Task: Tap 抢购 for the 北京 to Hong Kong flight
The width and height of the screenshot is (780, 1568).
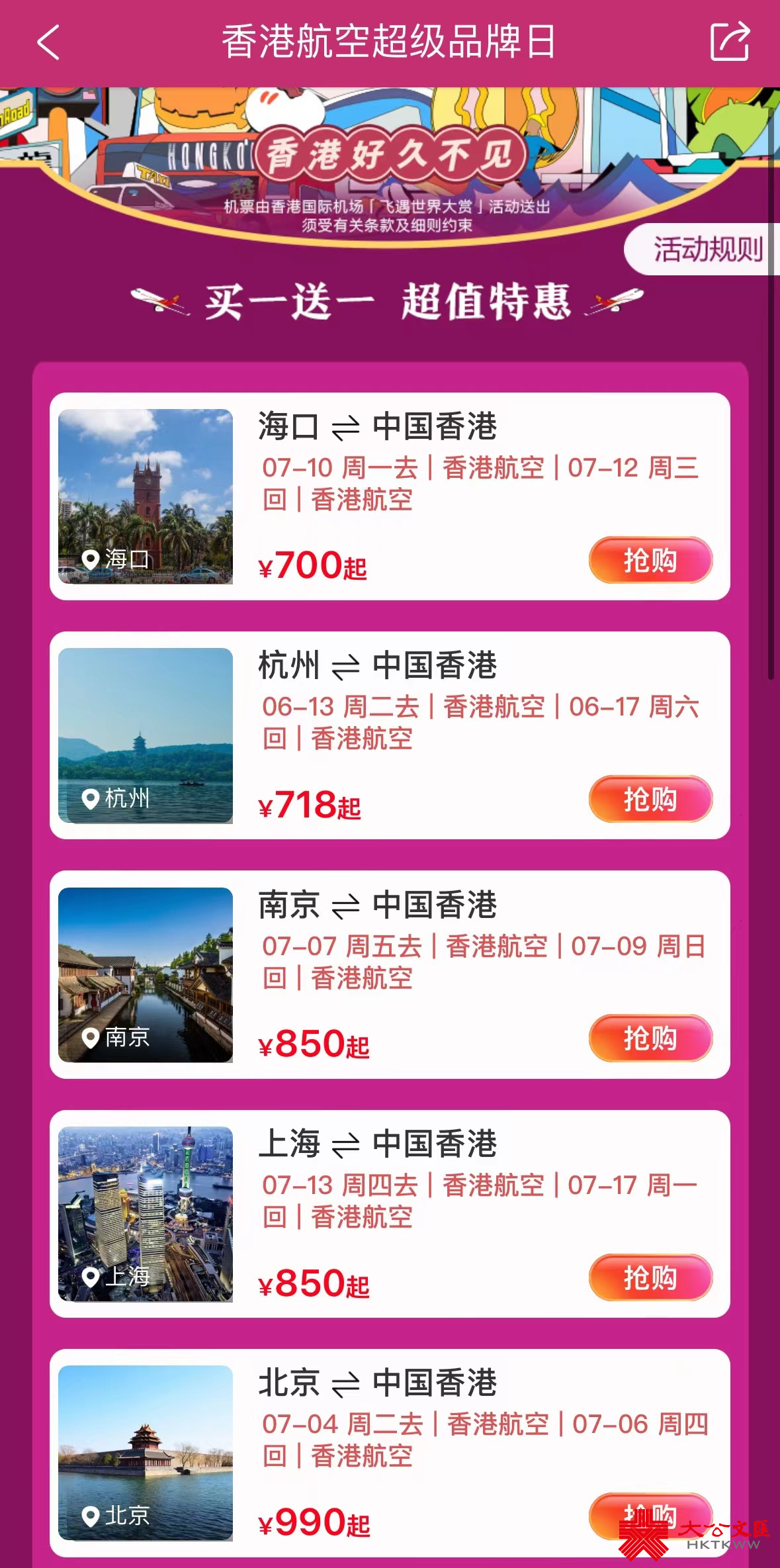Action: tap(650, 1512)
